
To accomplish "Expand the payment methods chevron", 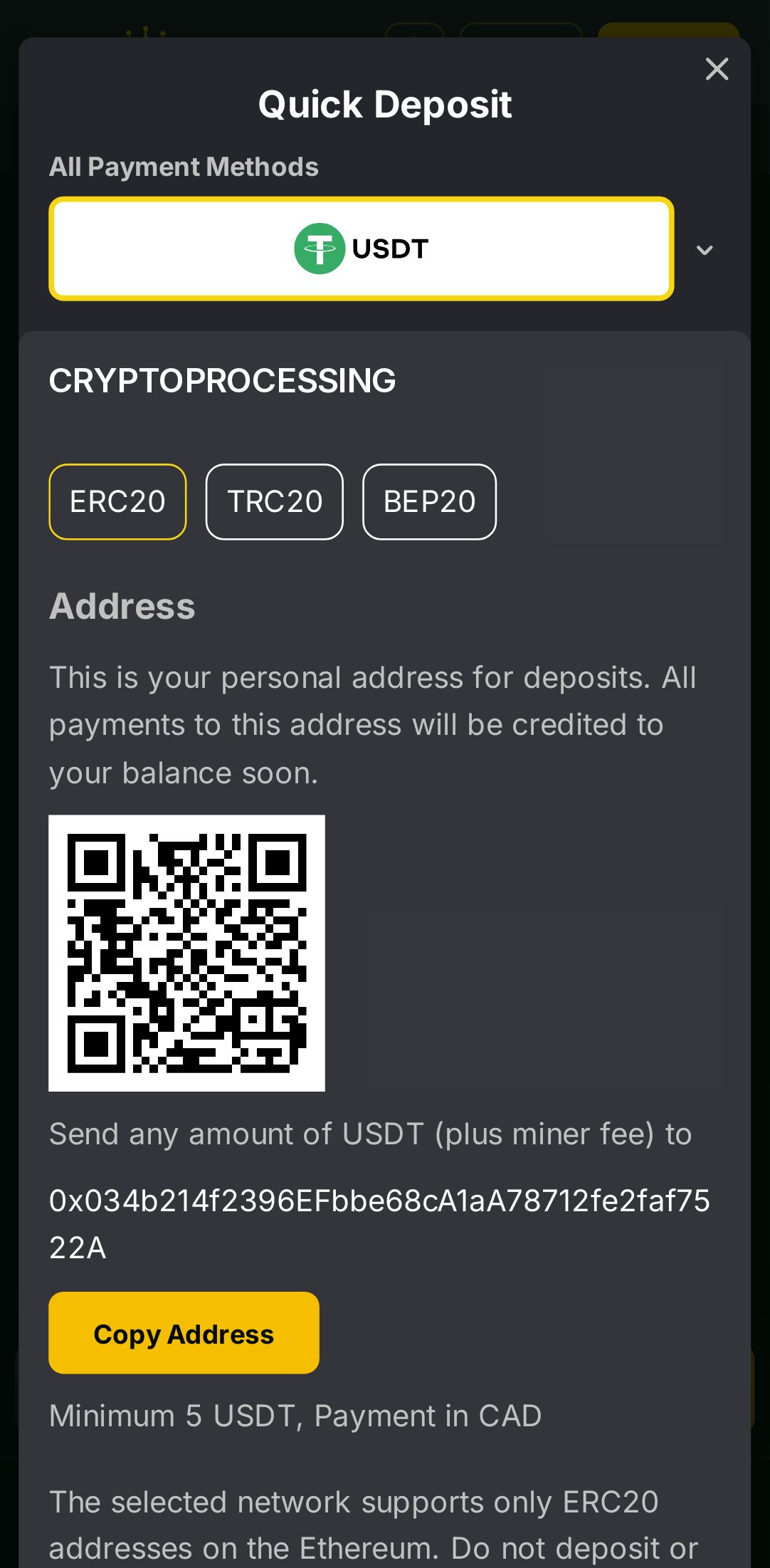I will click(705, 250).
